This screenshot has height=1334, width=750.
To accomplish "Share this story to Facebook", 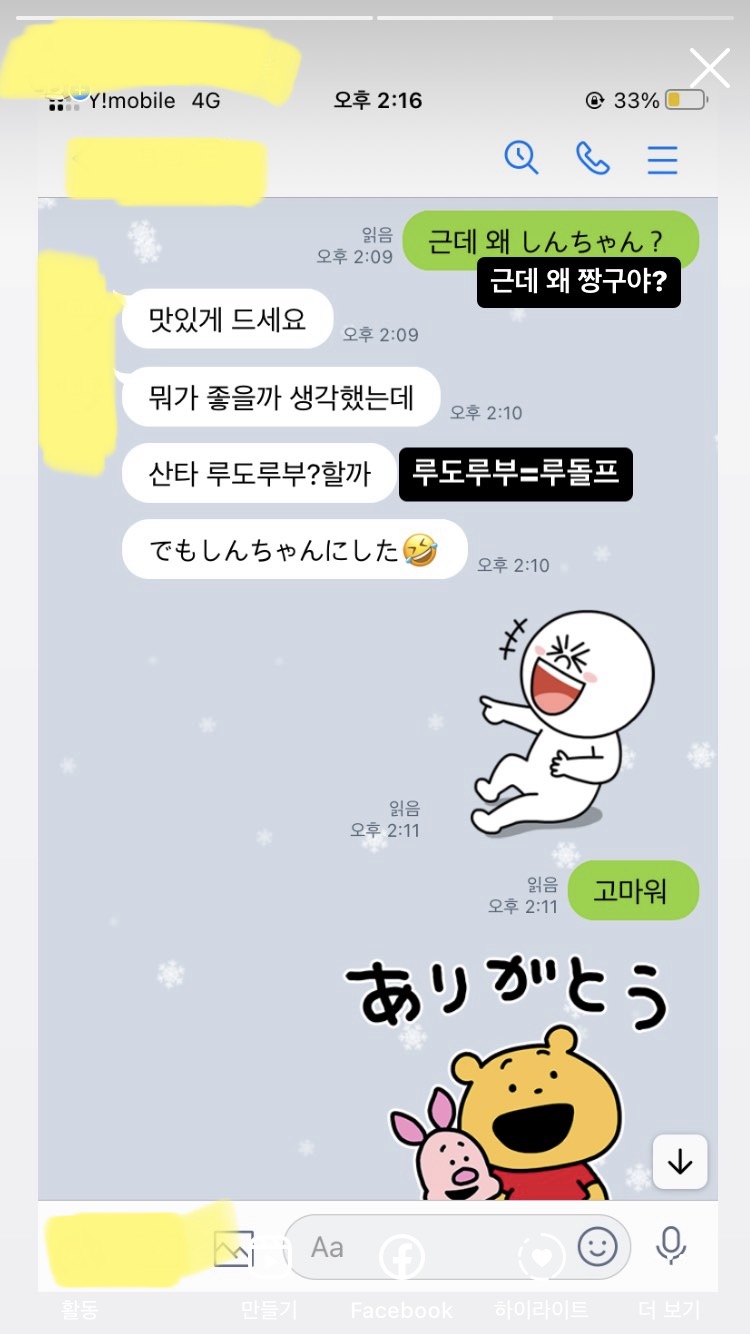I will tap(401, 1285).
